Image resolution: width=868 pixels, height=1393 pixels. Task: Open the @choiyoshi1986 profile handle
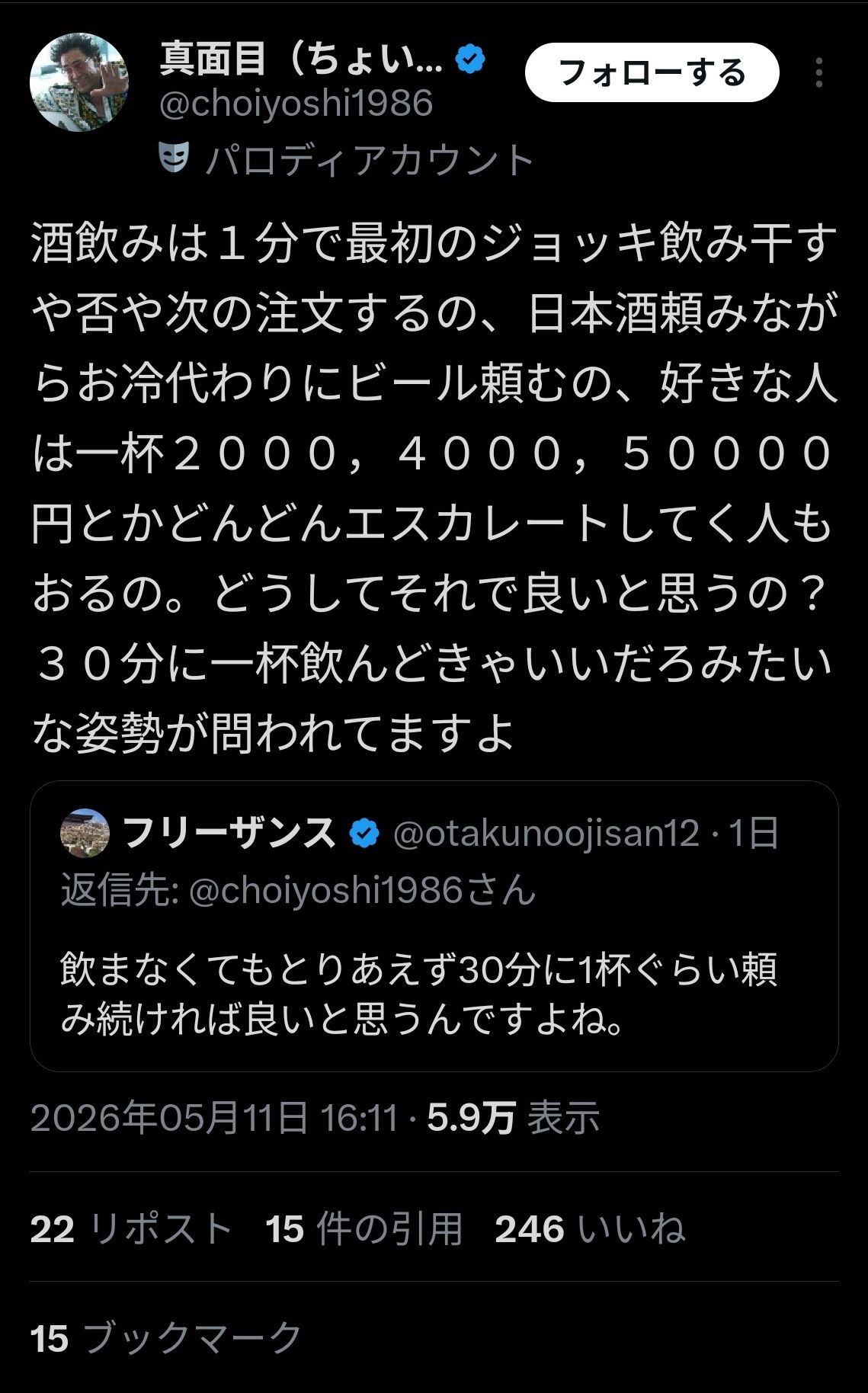296,103
